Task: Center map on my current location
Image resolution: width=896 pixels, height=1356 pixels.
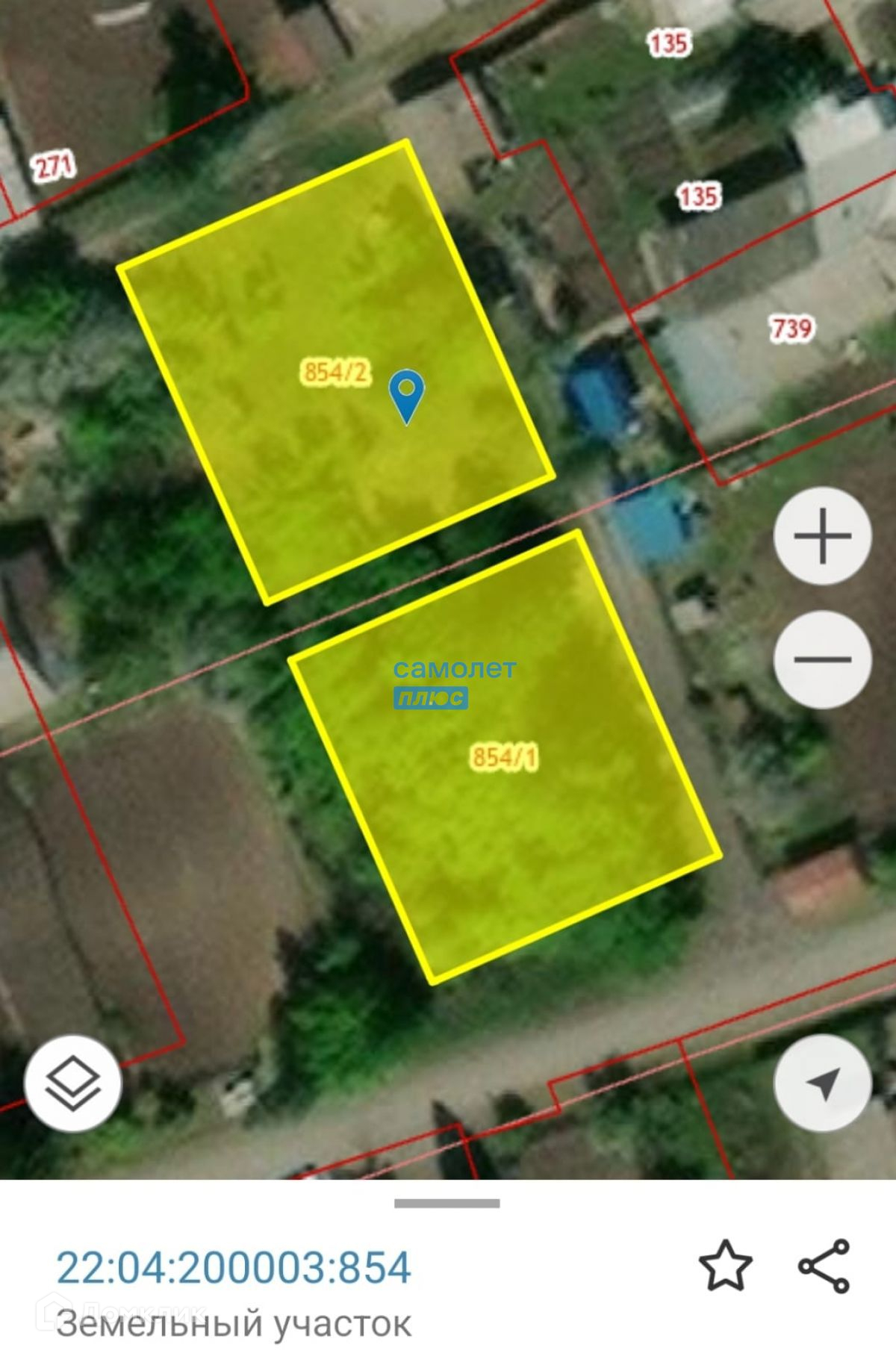Action: tap(822, 1083)
